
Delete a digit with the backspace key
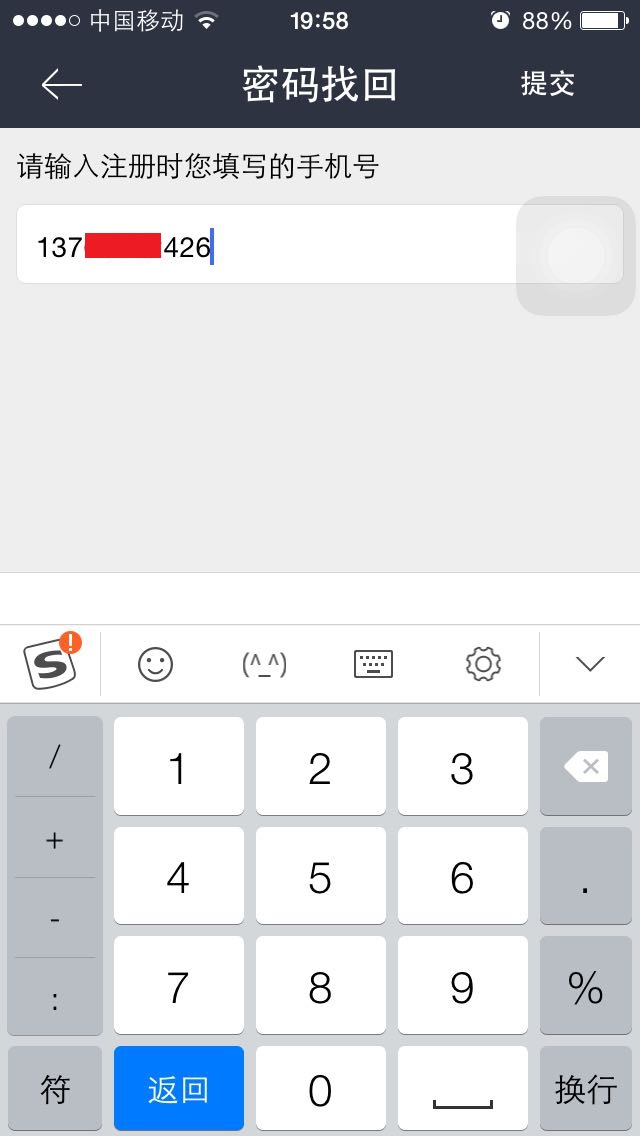pyautogui.click(x=586, y=767)
